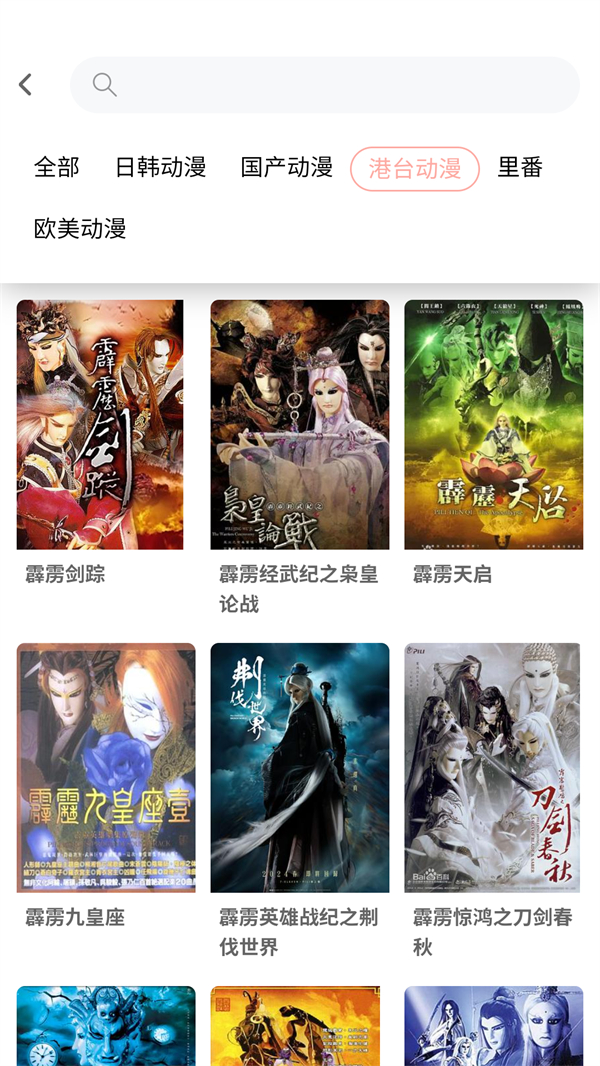The width and height of the screenshot is (600, 1066).
Task: Switch to the 里番 category
Action: point(520,168)
